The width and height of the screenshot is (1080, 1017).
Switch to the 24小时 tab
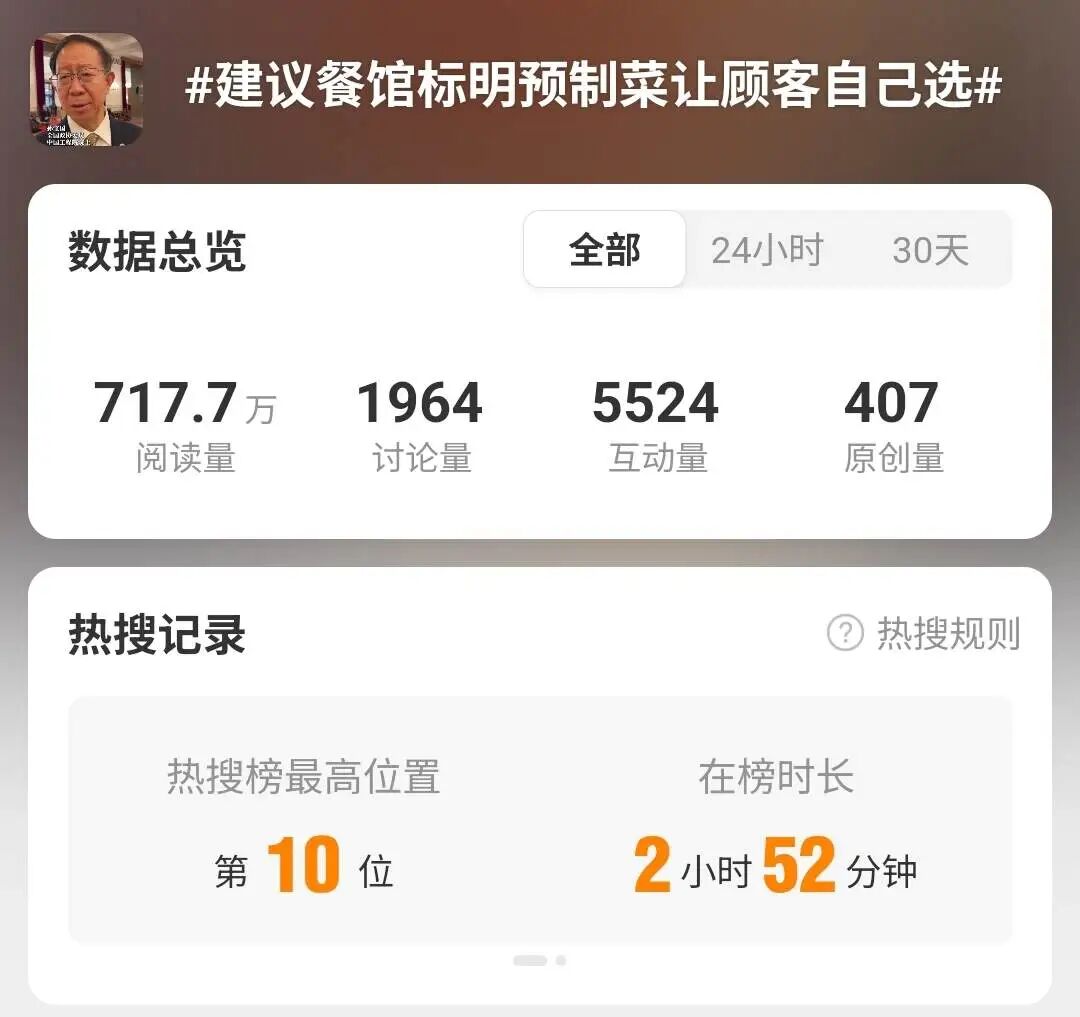tap(767, 250)
